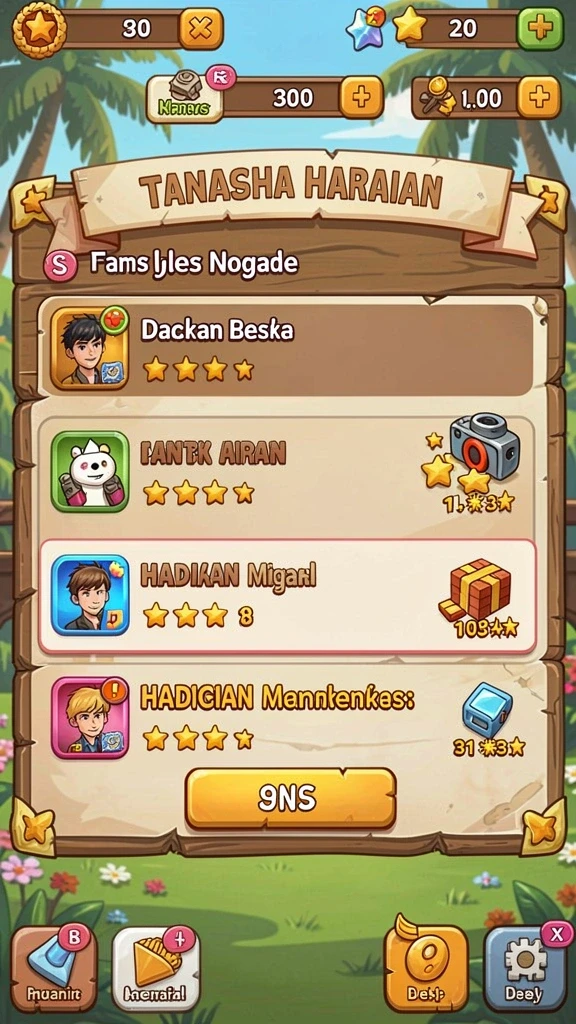
Task: Tap the orange Desp coin button
Action: [x=426, y=968]
